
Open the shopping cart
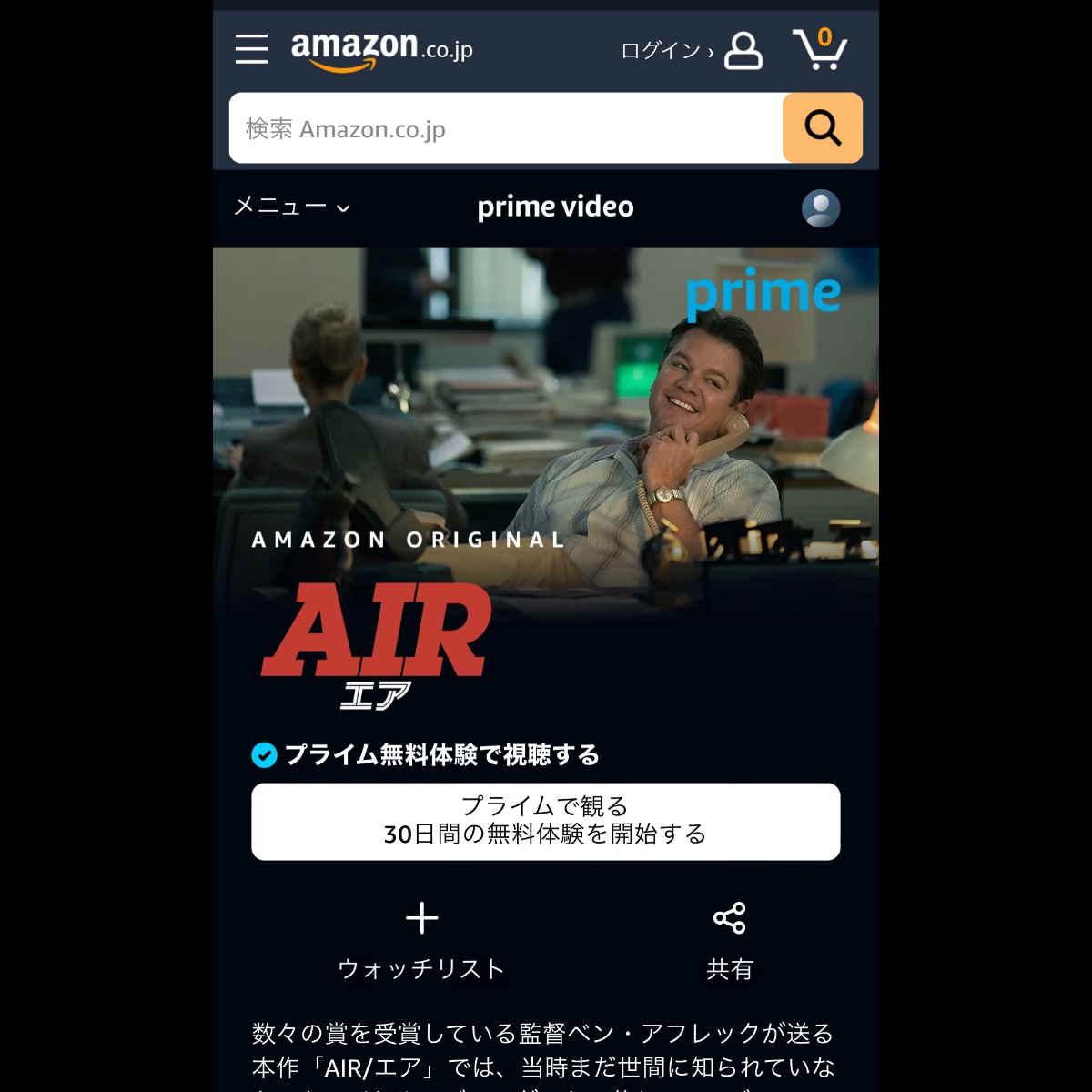tap(819, 50)
